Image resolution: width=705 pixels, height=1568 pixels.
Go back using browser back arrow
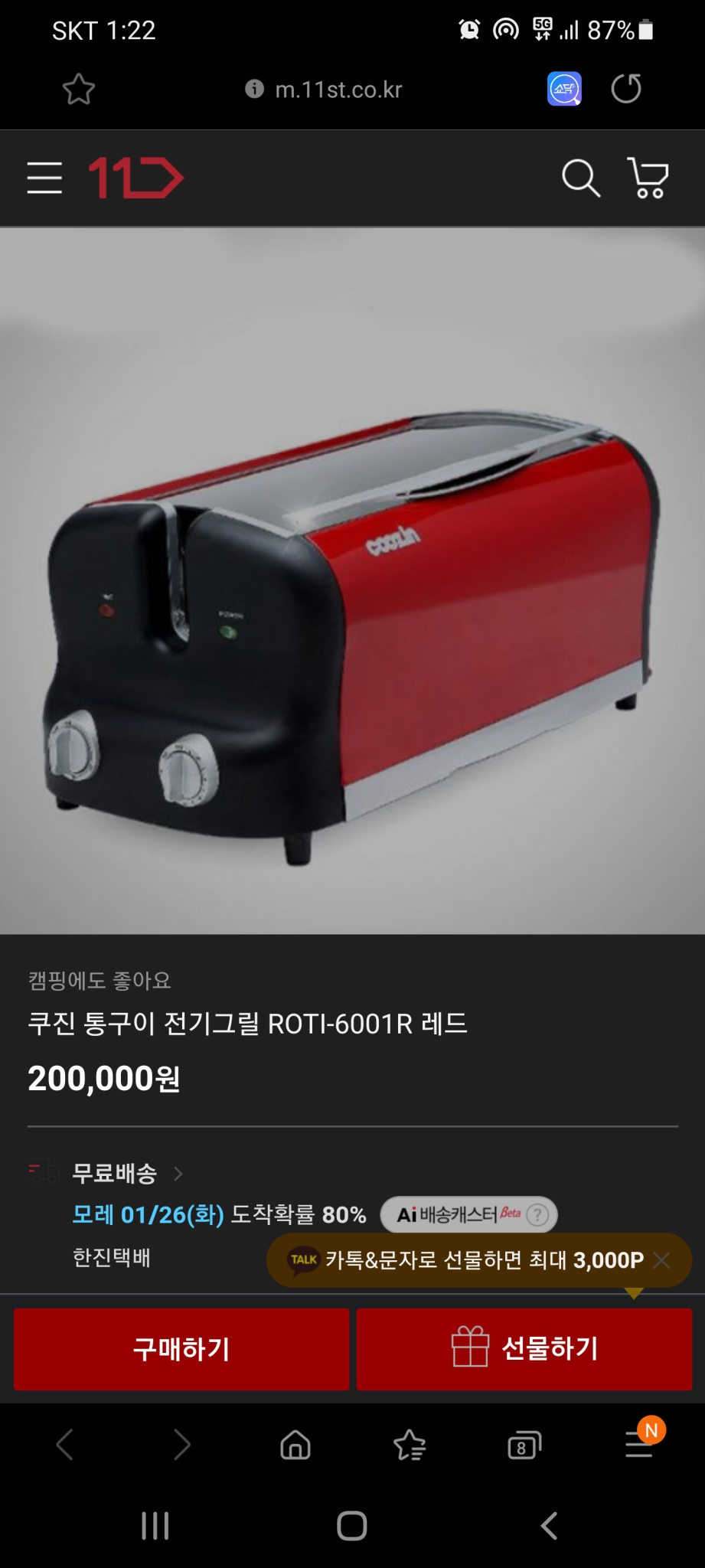coord(64,1445)
